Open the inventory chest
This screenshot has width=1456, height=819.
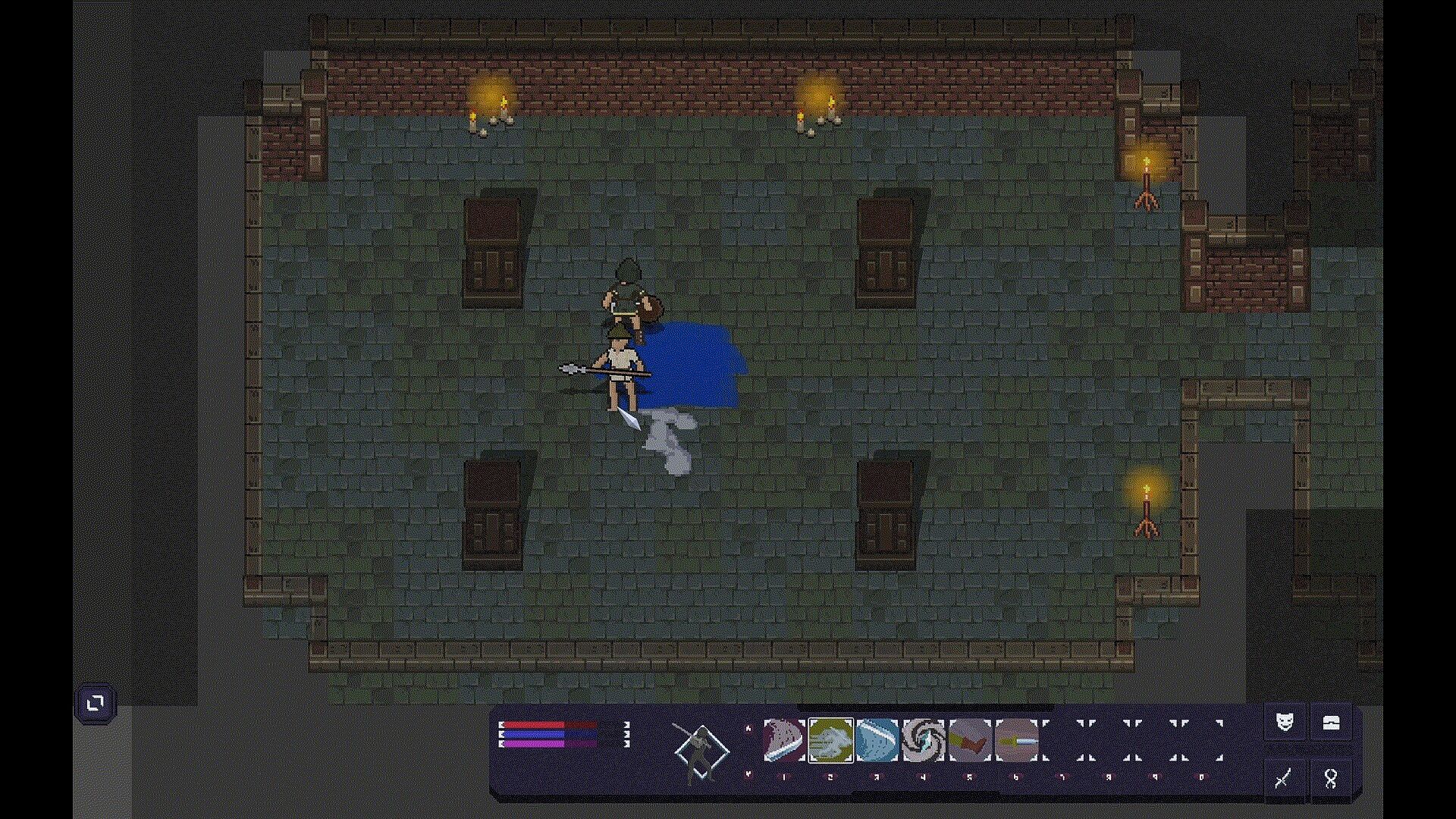click(1331, 722)
